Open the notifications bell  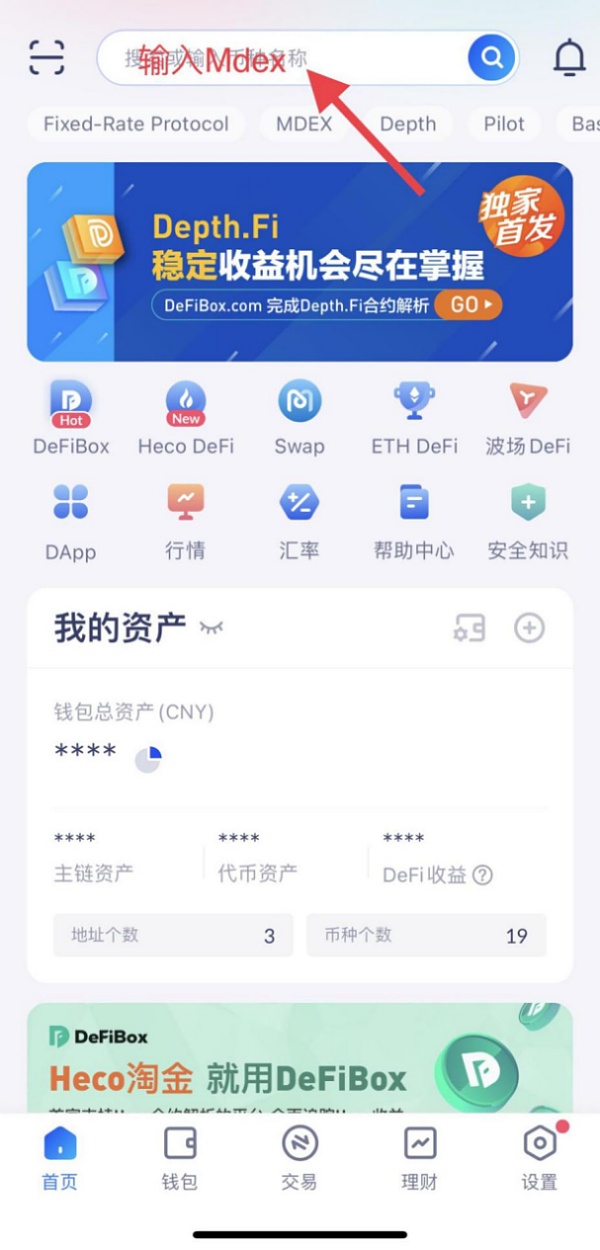point(569,59)
